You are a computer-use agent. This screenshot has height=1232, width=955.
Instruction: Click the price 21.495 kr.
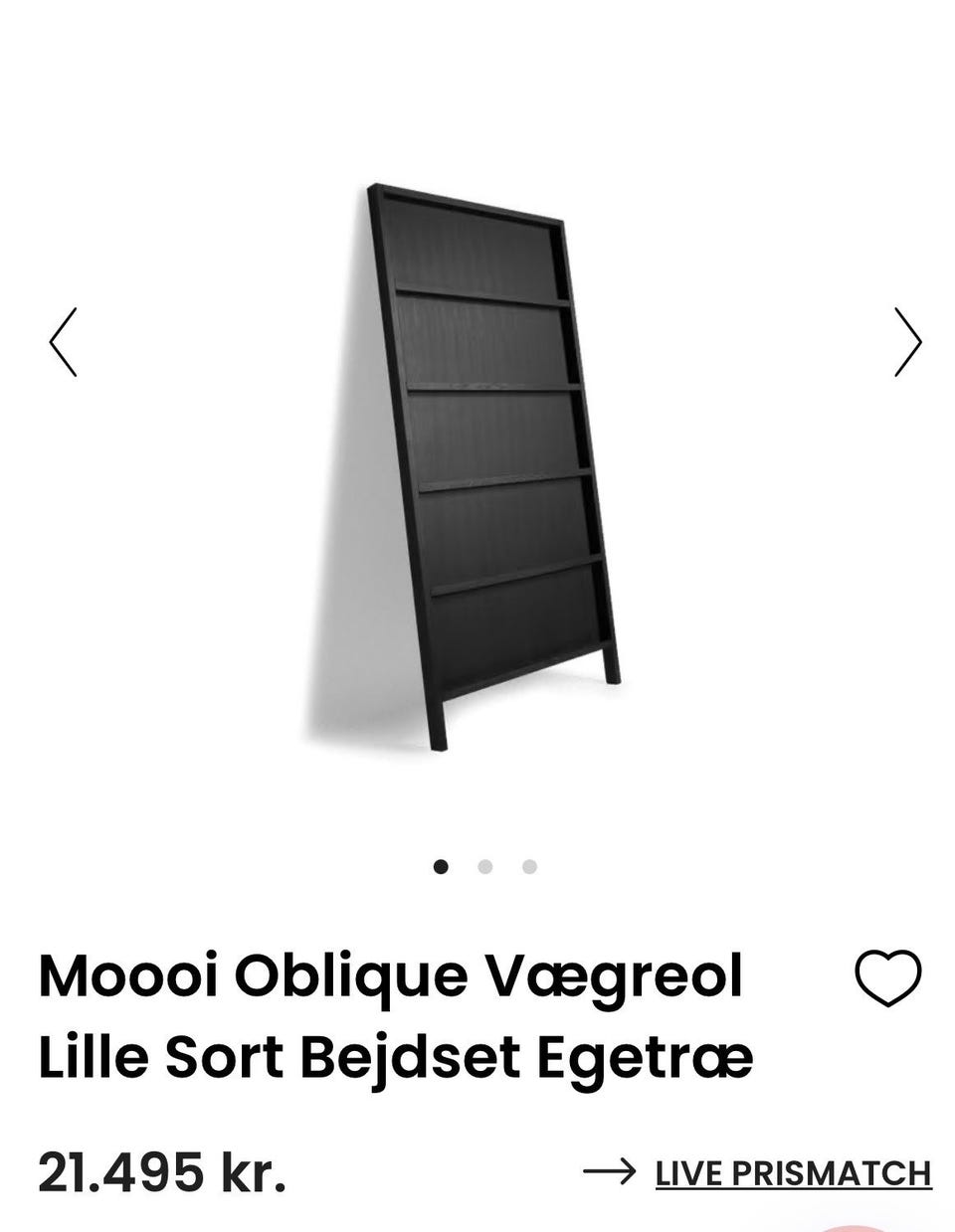click(x=162, y=1168)
